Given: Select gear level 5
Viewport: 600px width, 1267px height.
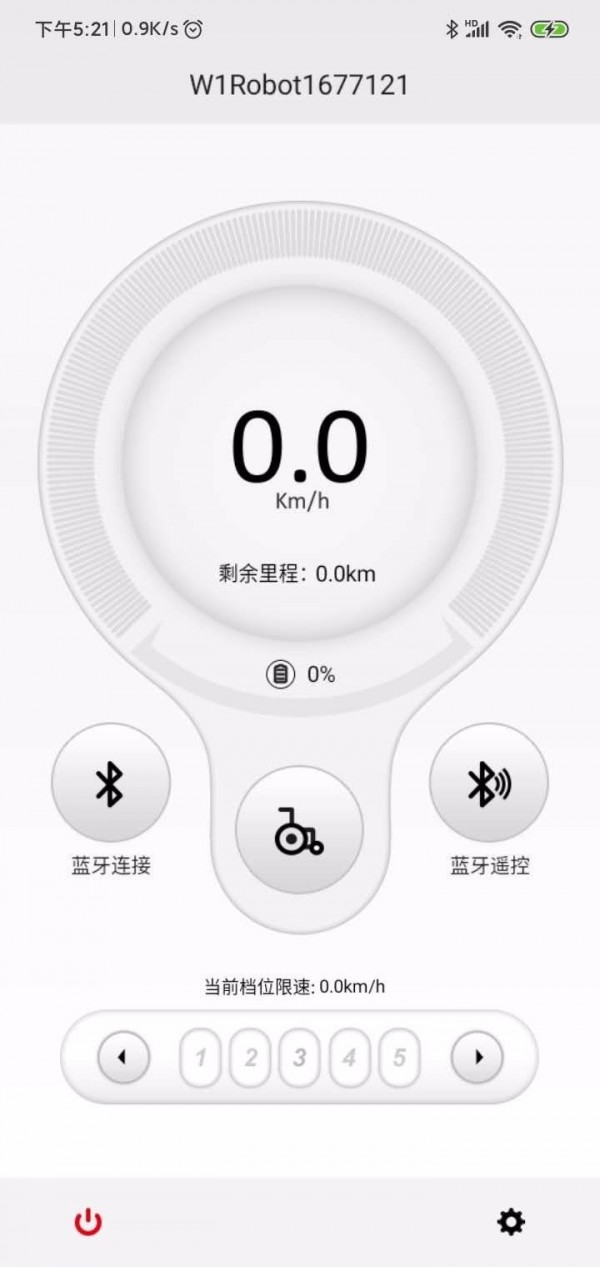Looking at the screenshot, I should [x=399, y=1057].
